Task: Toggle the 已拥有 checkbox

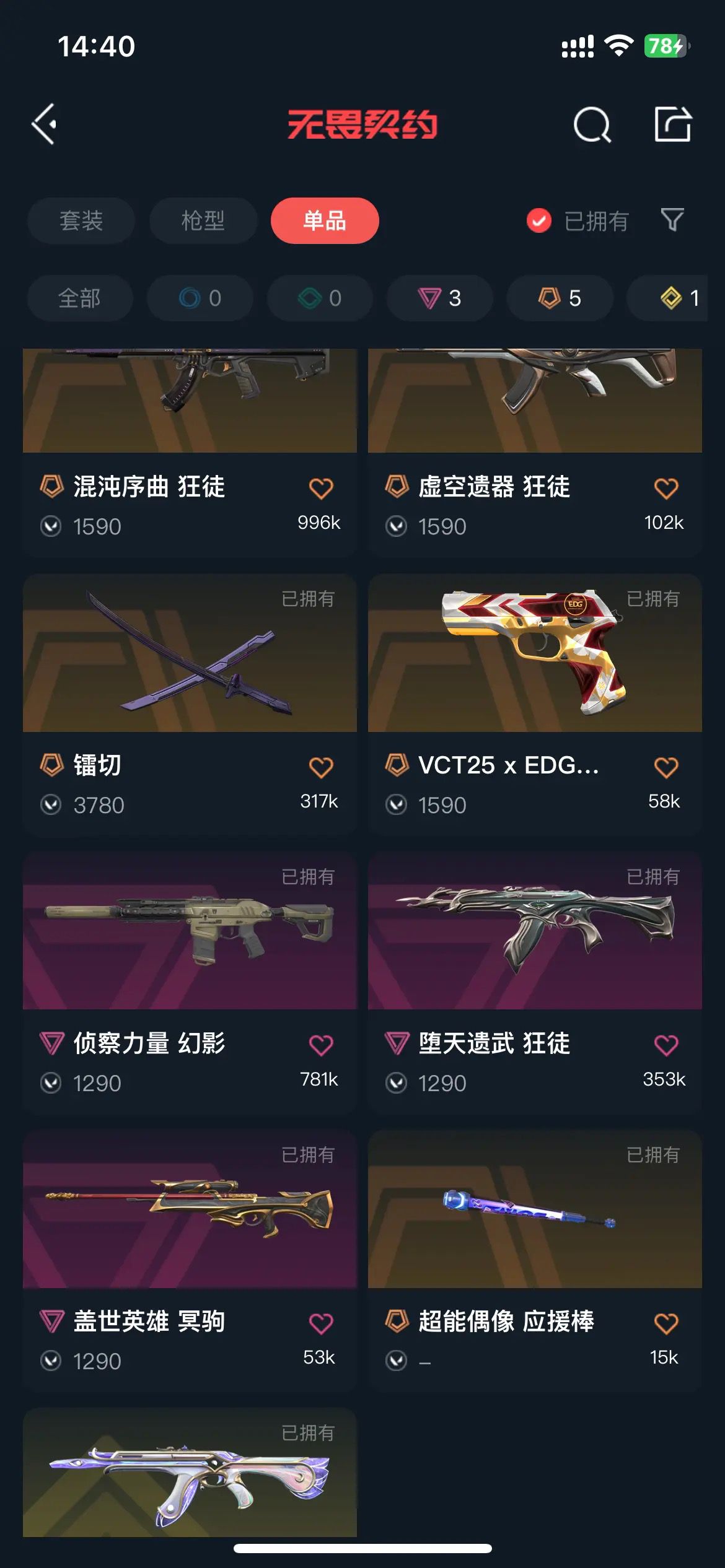Action: click(x=539, y=220)
